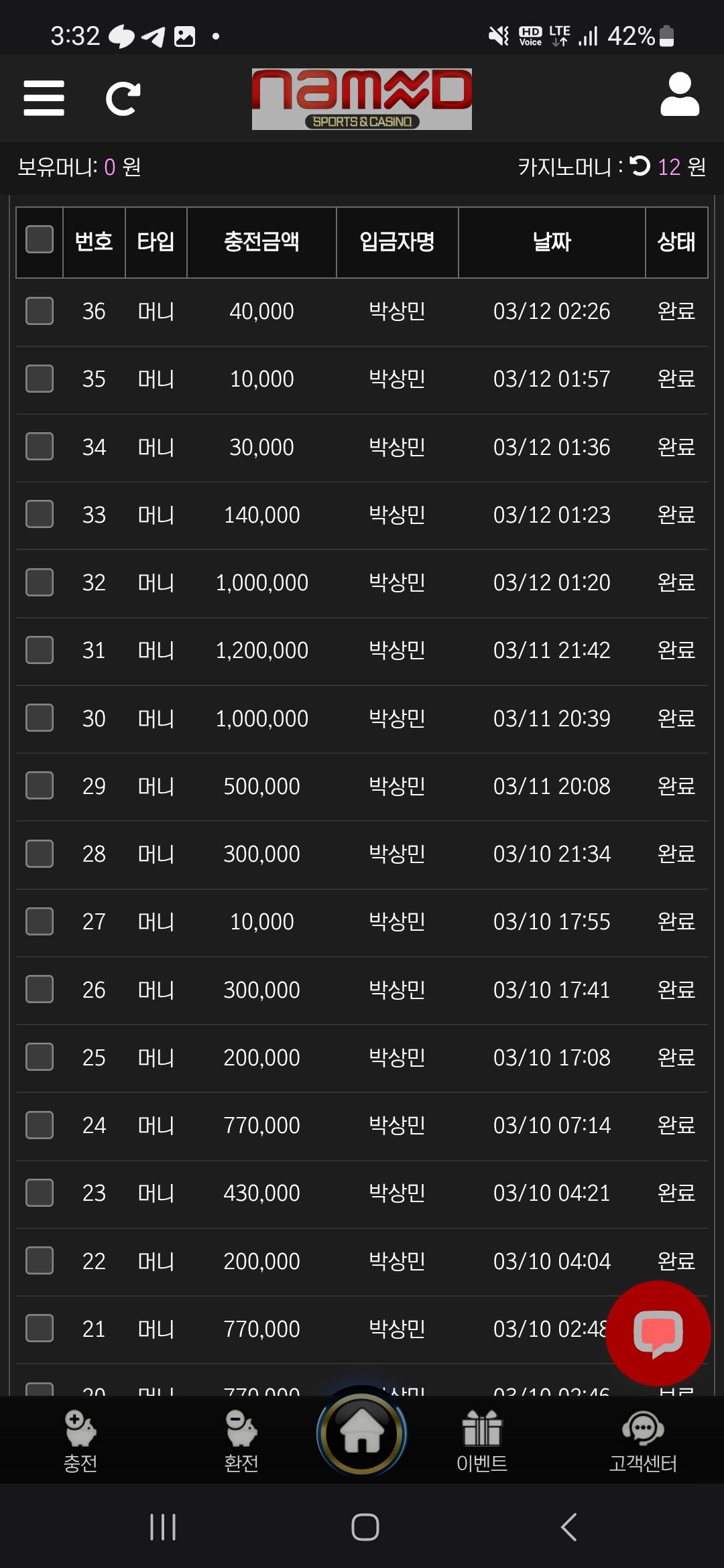Open the 이벤트 events tab

point(482,1441)
